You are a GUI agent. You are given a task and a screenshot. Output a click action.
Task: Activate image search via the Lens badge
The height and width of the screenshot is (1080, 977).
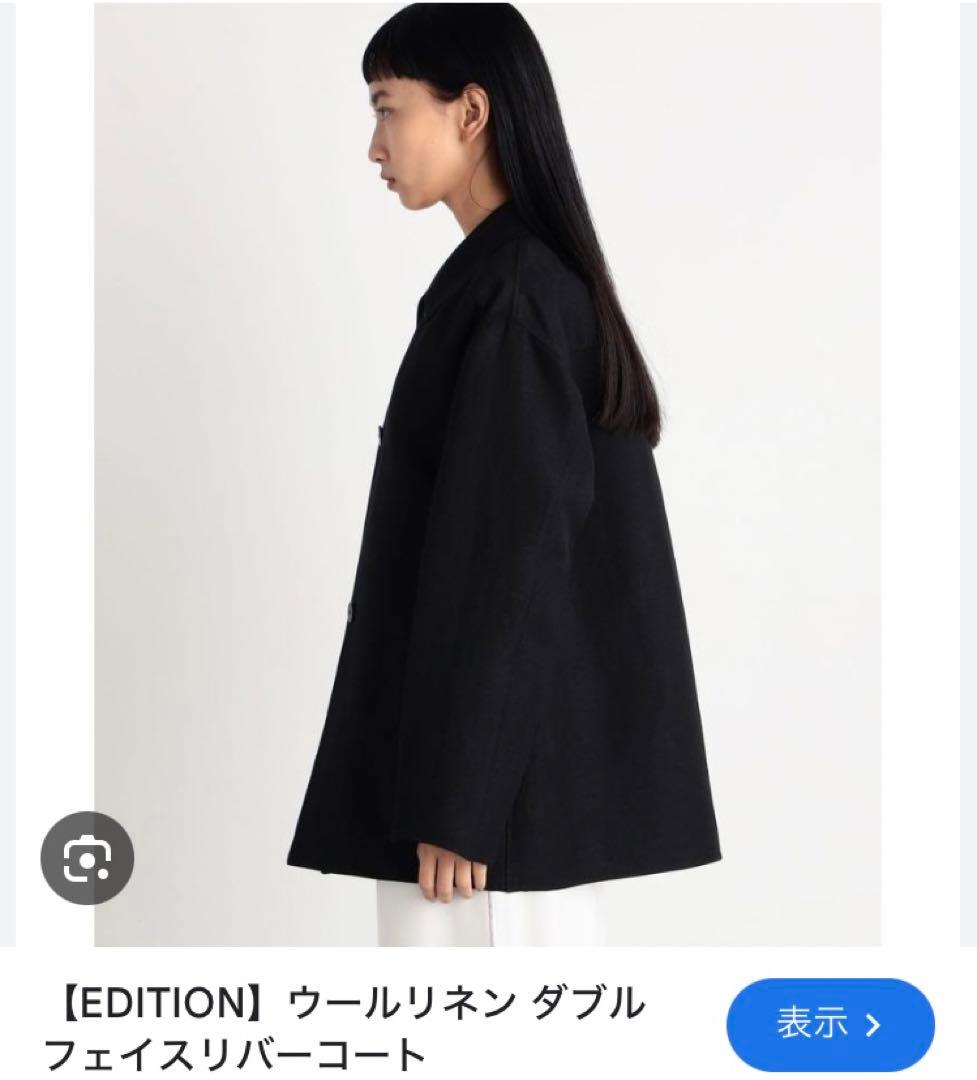(88, 858)
